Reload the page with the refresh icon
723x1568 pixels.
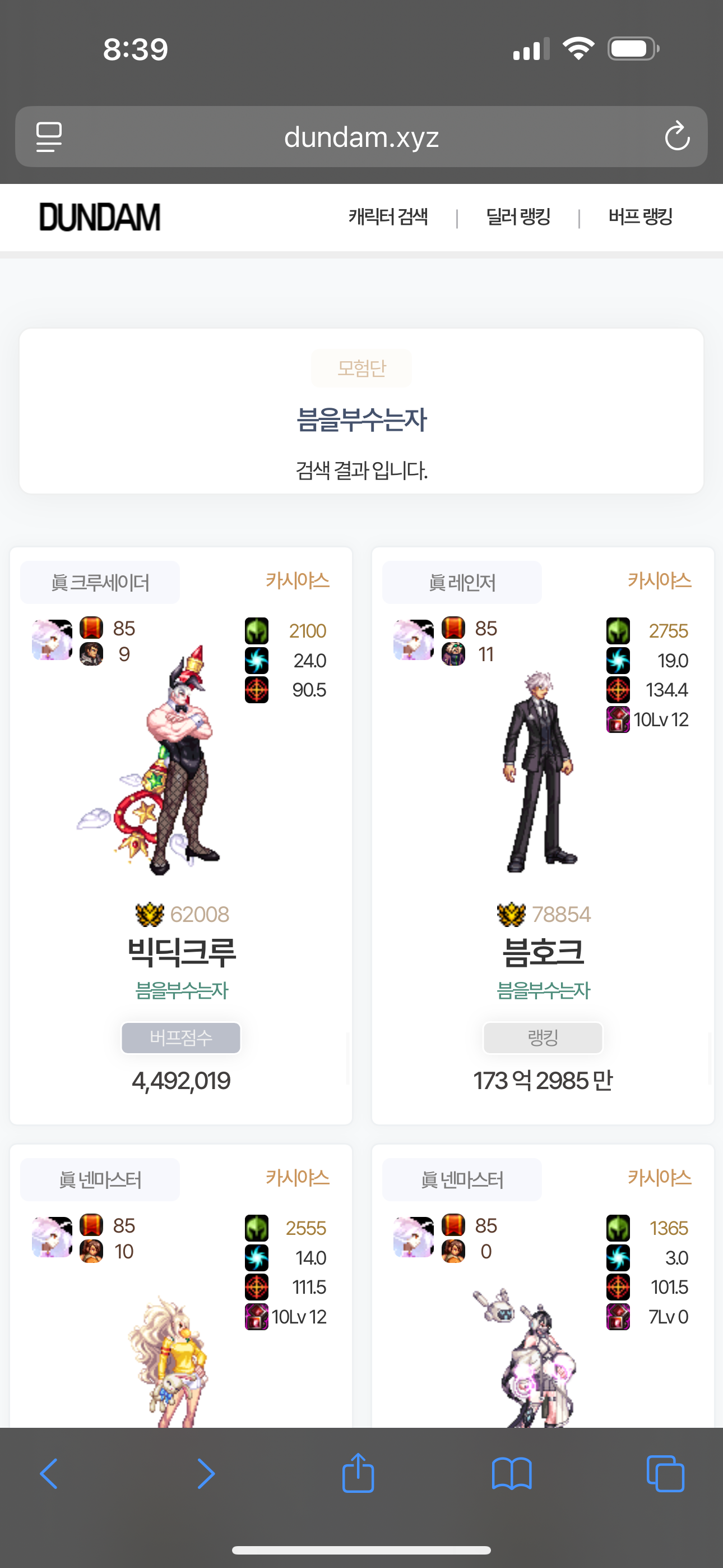click(676, 136)
